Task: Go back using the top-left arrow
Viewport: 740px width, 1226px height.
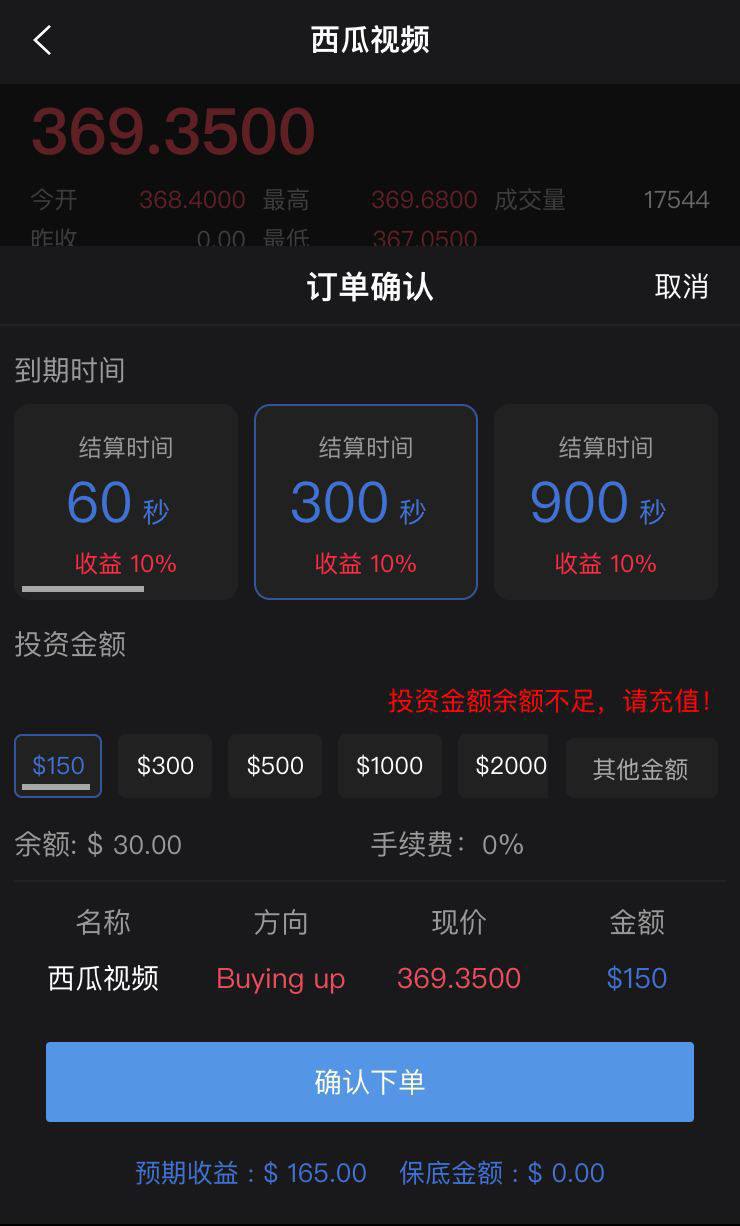Action: pos(42,41)
